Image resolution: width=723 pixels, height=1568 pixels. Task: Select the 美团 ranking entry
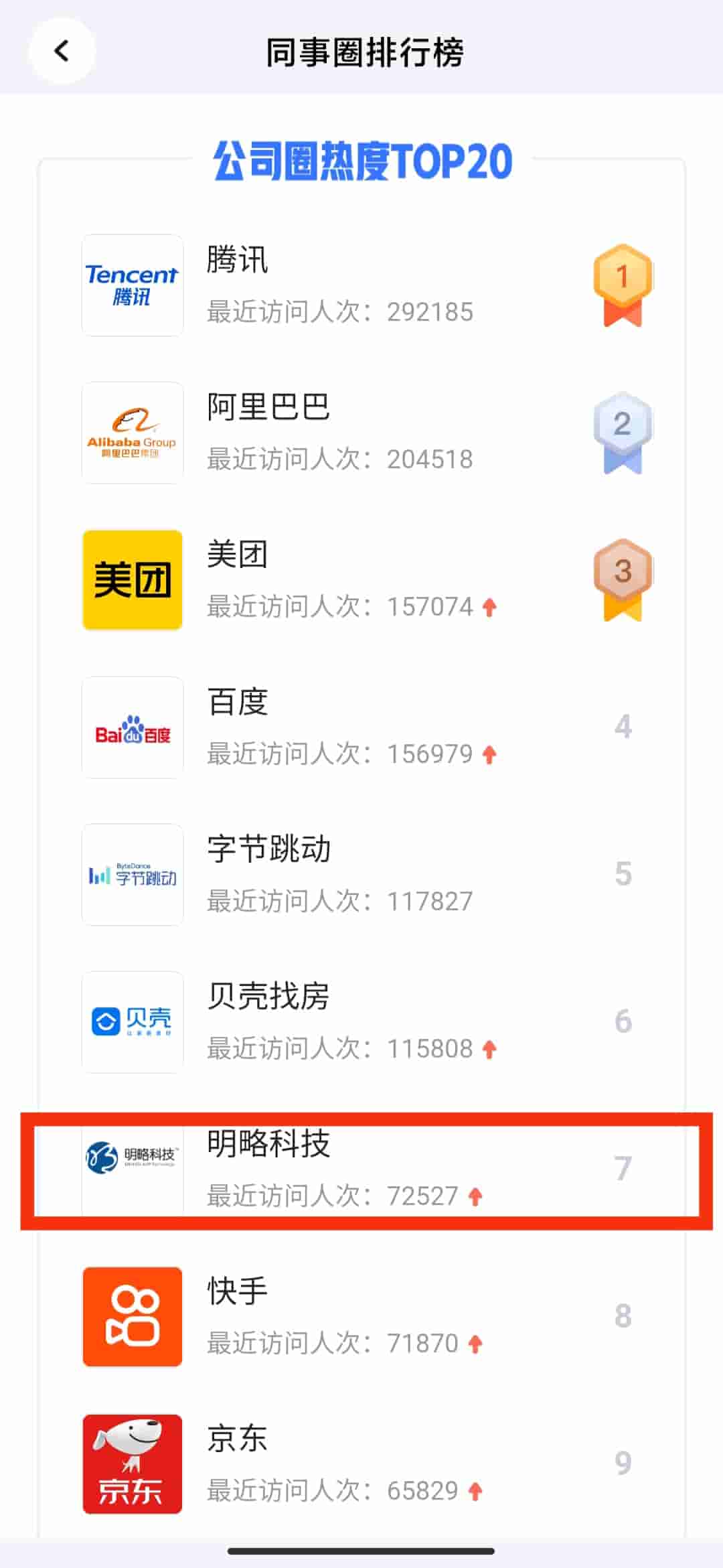click(361, 580)
